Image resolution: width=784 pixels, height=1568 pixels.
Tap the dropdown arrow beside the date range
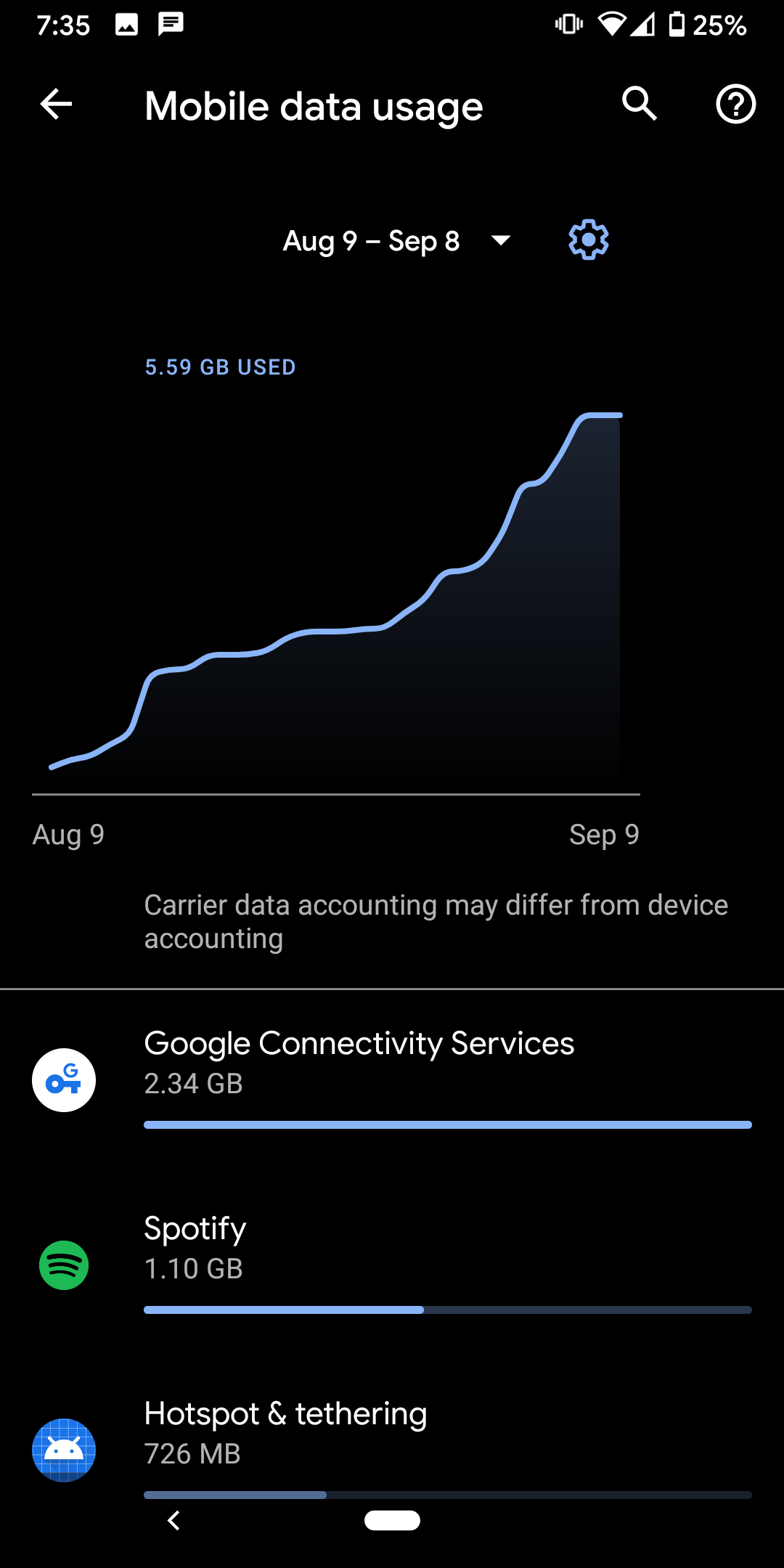(x=500, y=241)
